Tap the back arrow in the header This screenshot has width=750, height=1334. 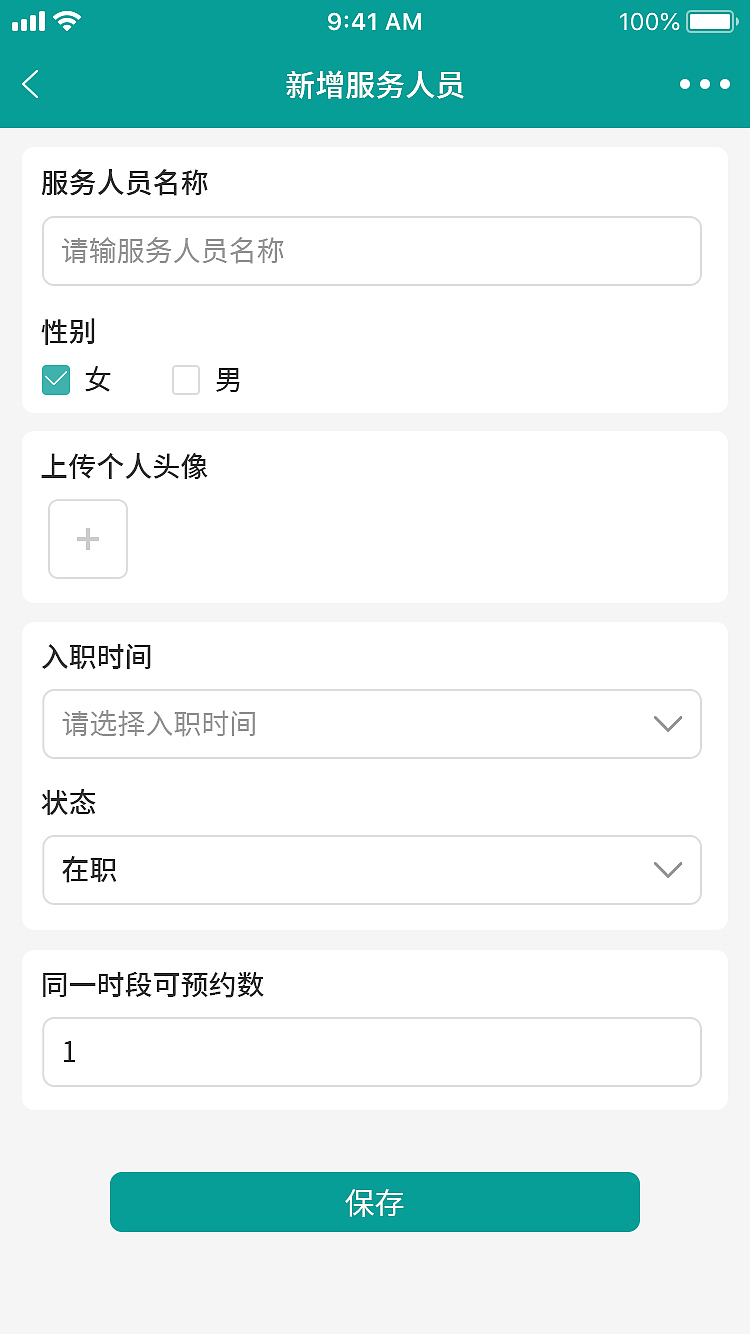pos(30,84)
